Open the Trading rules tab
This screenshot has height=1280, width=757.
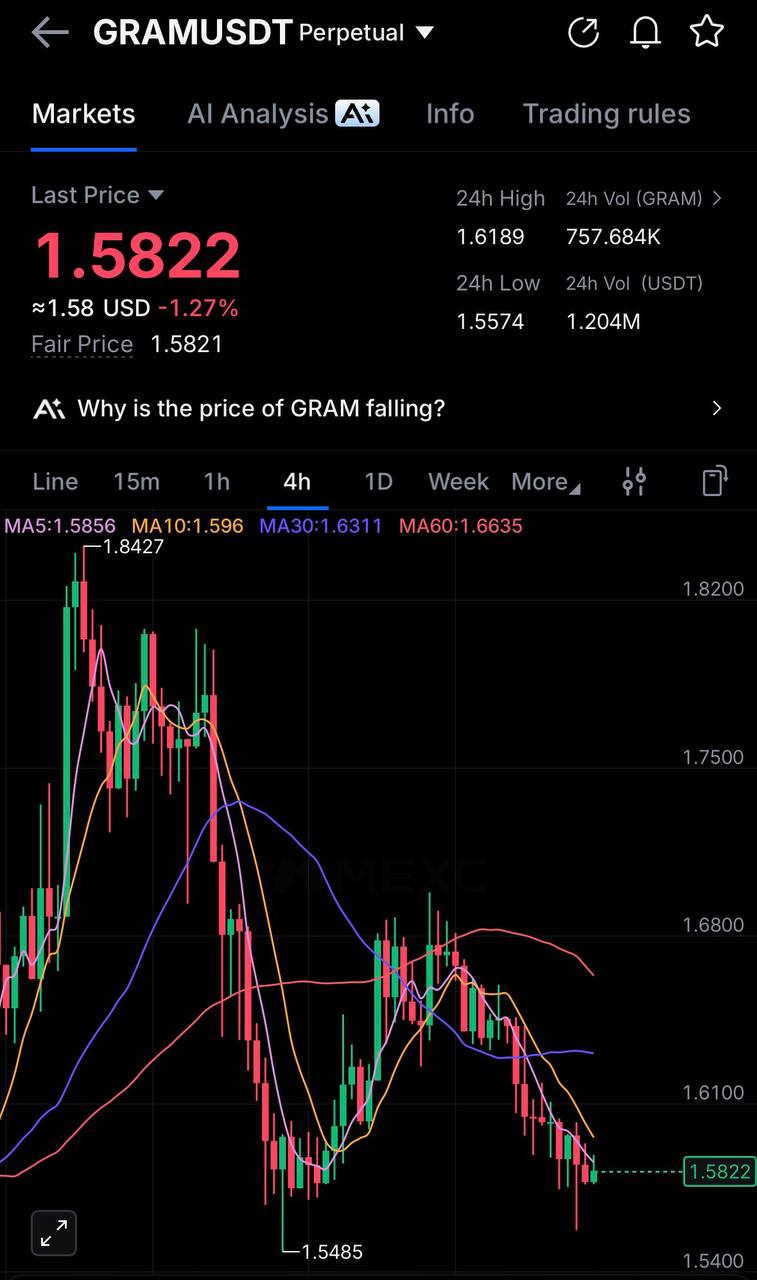(606, 114)
